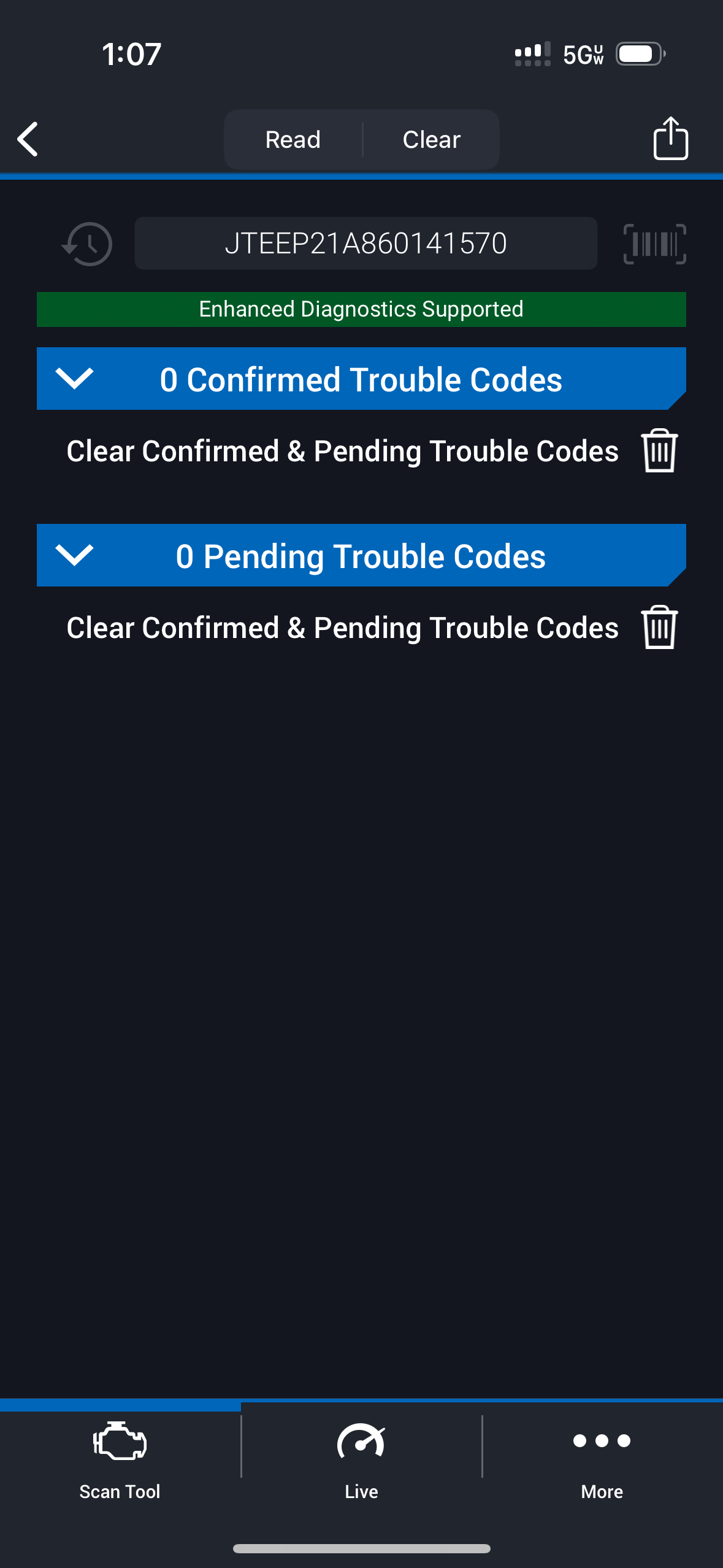Tap the trash icon under Pending Trouble Codes
This screenshot has width=723, height=1568.
[x=659, y=628]
